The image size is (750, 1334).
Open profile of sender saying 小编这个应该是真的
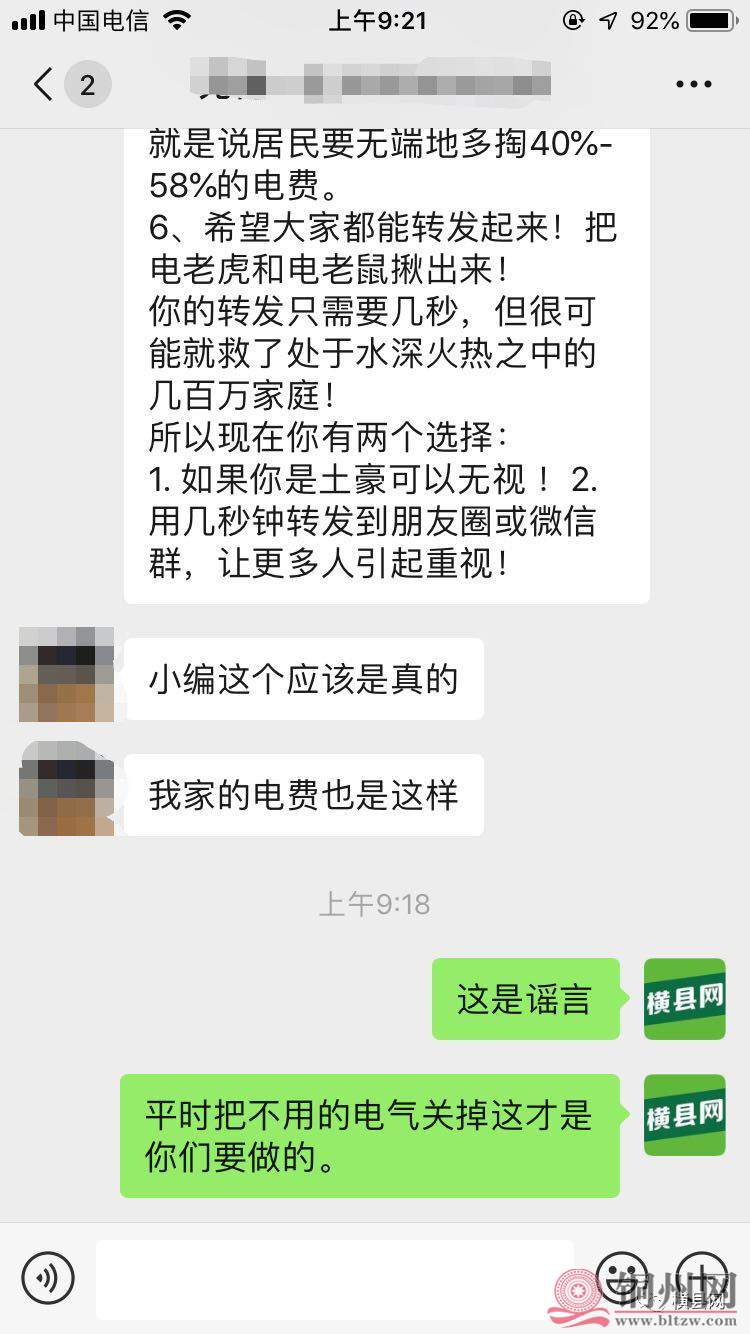(66, 675)
